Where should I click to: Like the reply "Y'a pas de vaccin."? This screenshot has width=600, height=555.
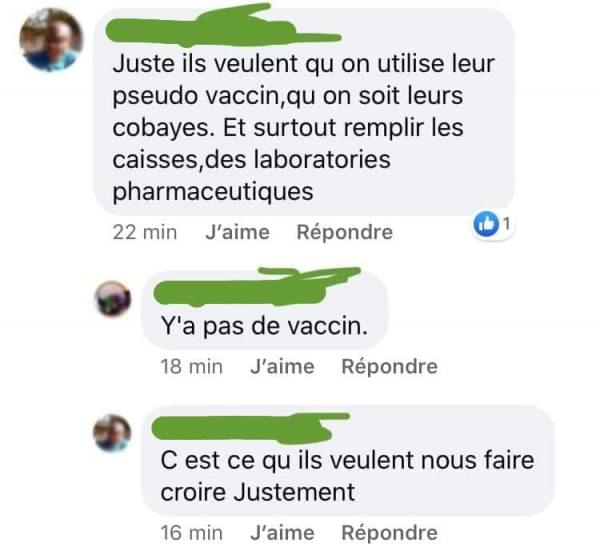[281, 367]
